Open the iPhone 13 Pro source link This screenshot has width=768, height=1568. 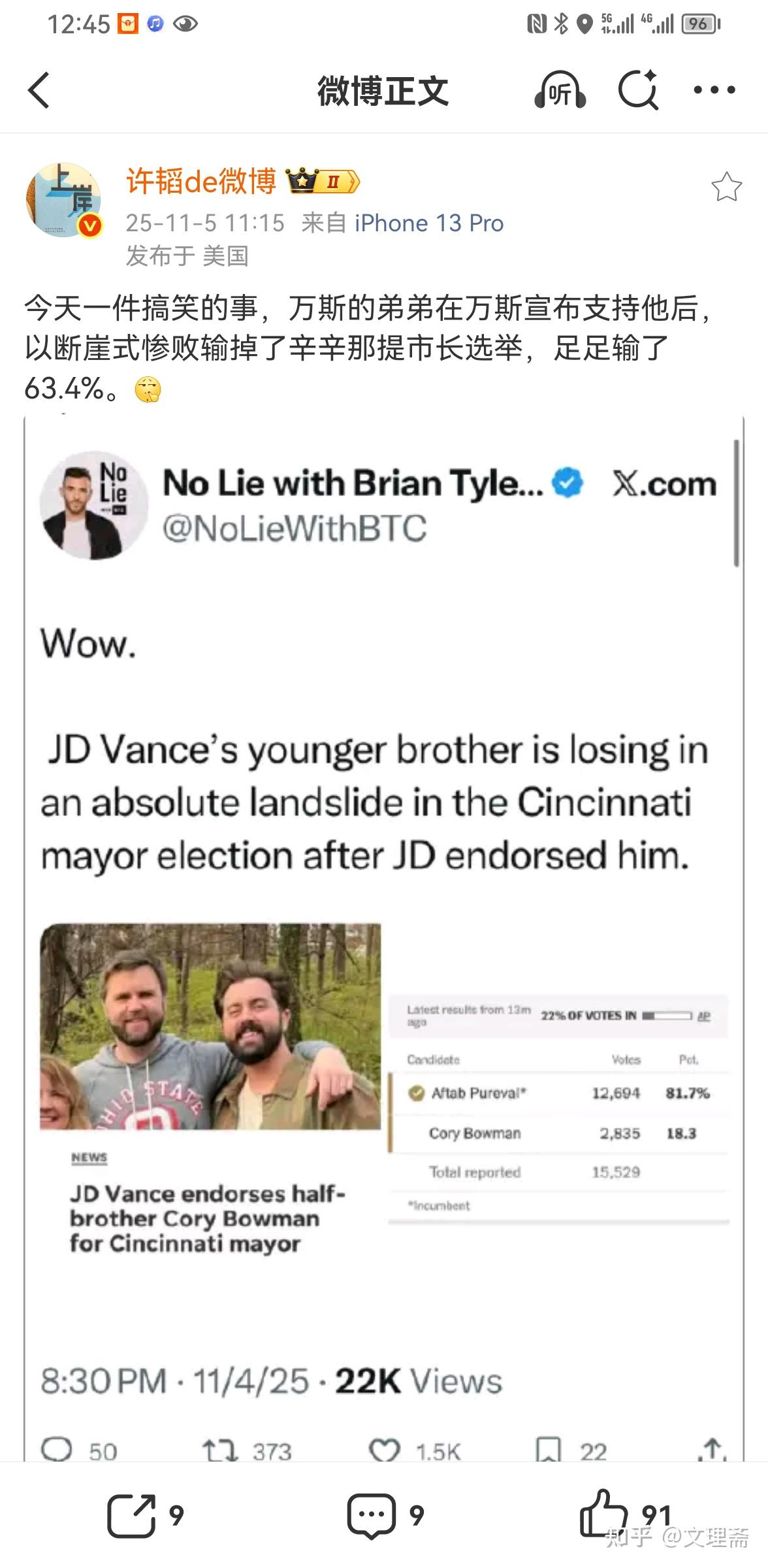click(x=429, y=223)
